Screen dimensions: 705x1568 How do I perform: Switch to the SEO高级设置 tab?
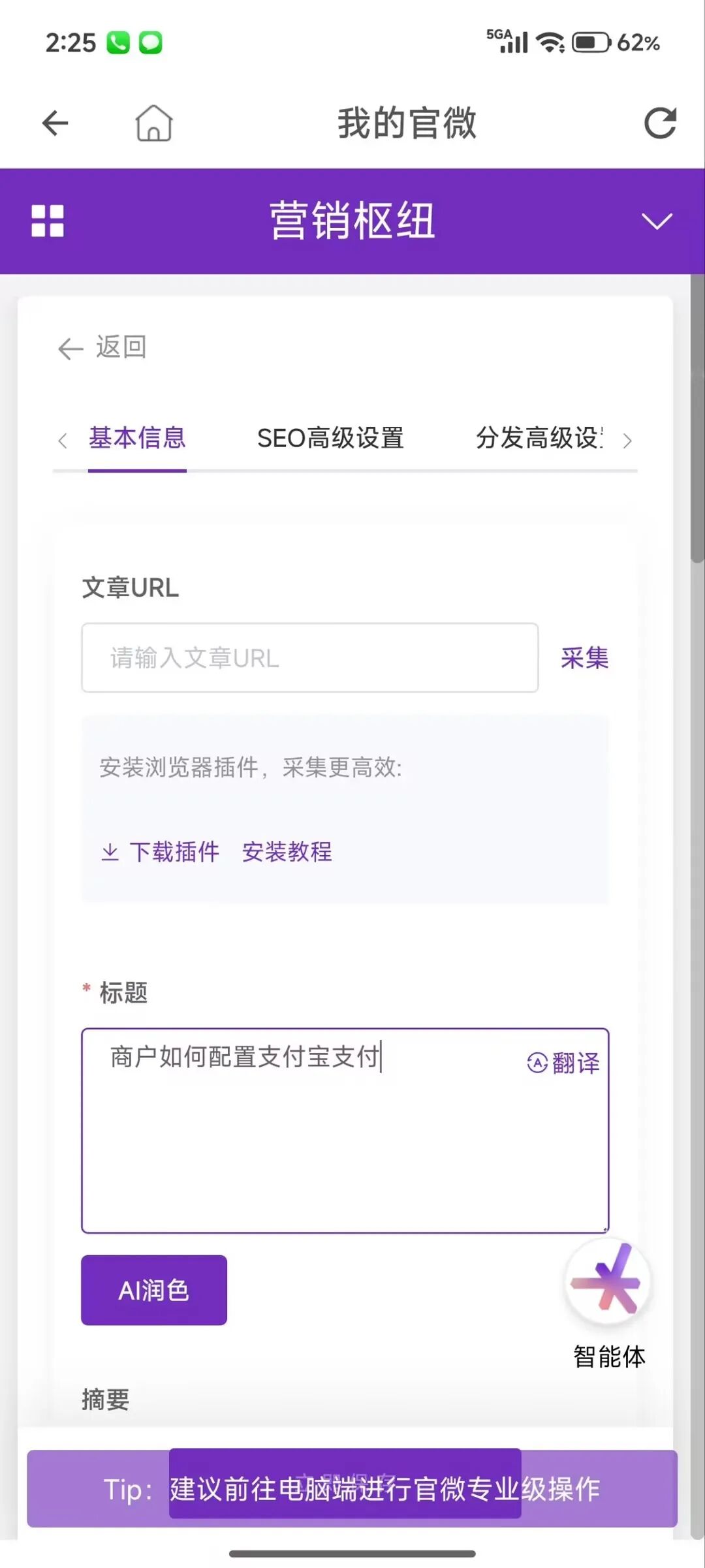point(330,438)
